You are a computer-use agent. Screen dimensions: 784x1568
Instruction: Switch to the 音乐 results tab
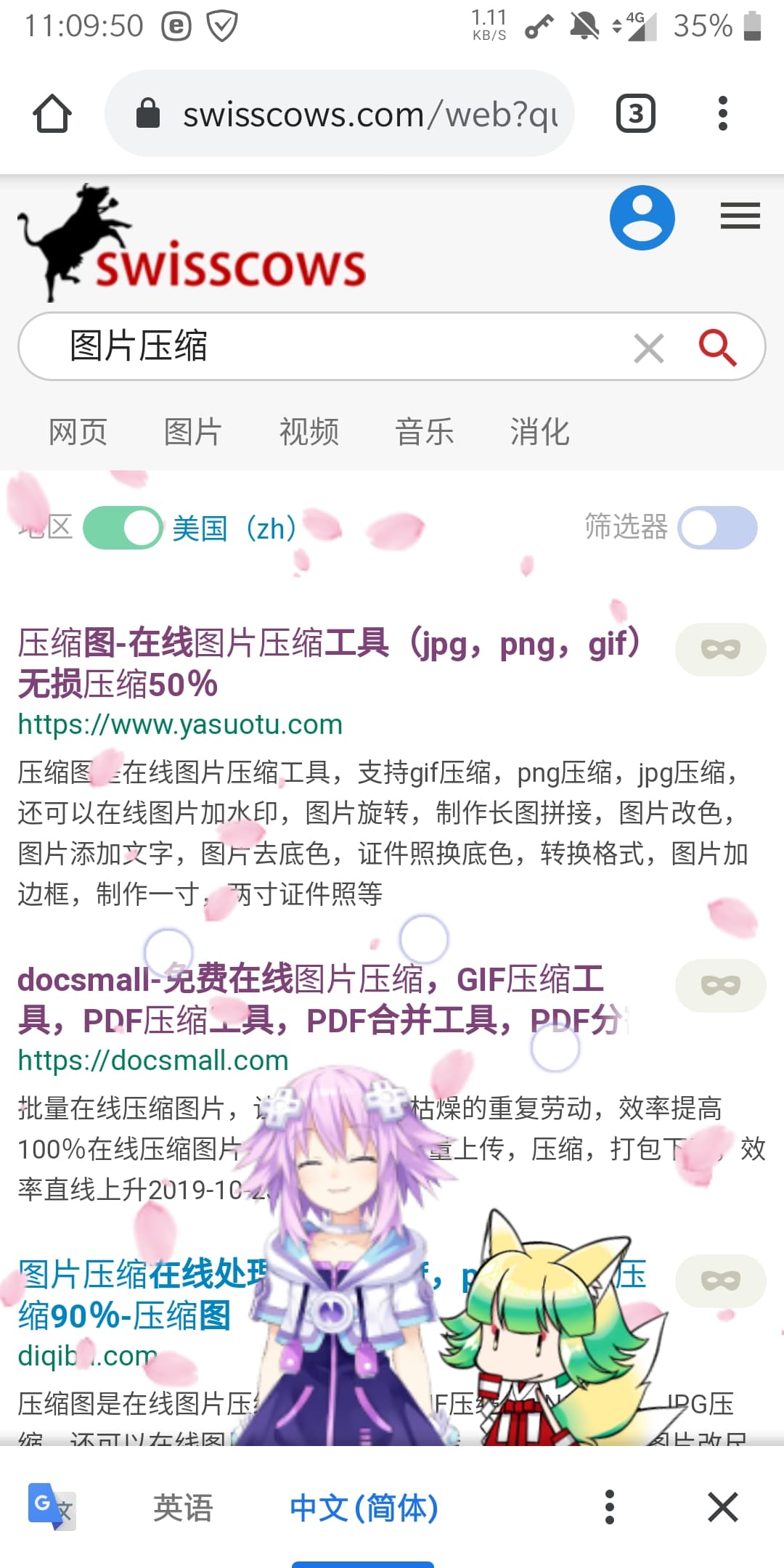[x=424, y=432]
